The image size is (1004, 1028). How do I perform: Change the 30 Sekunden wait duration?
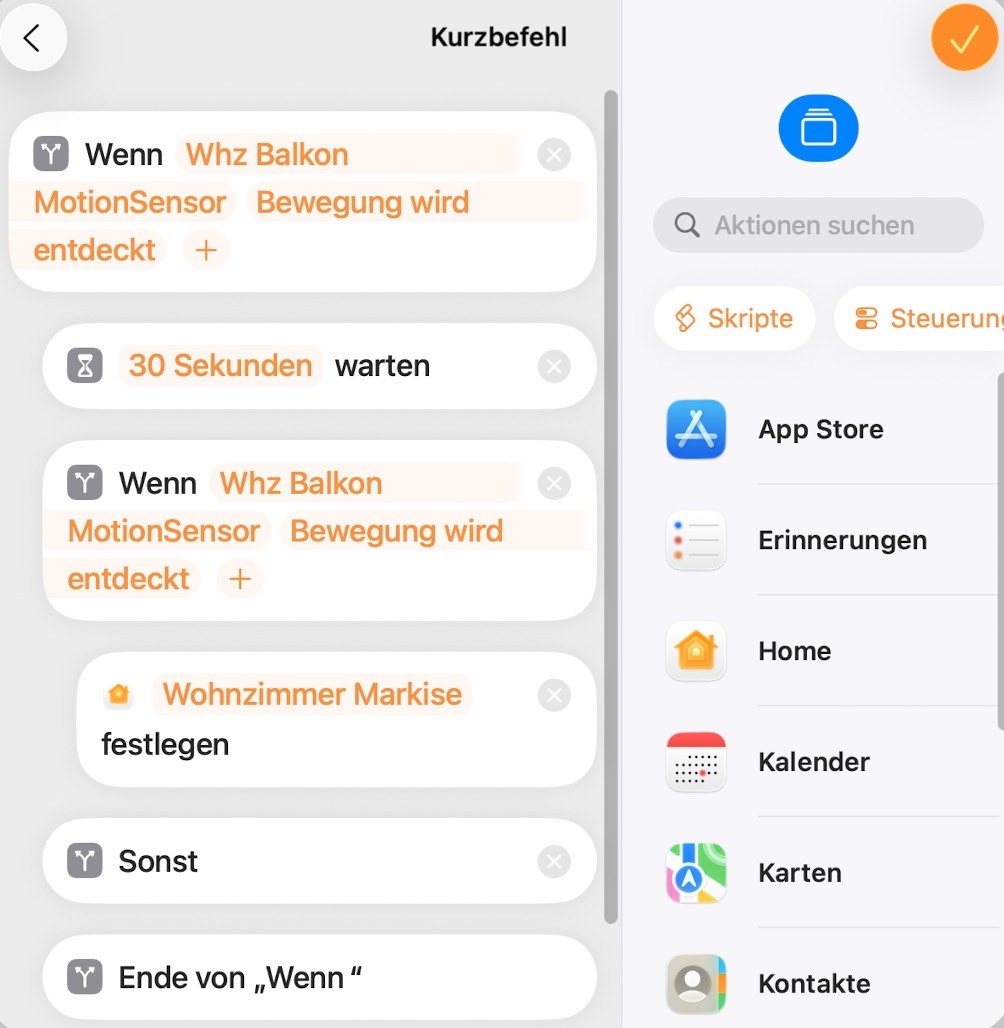220,366
